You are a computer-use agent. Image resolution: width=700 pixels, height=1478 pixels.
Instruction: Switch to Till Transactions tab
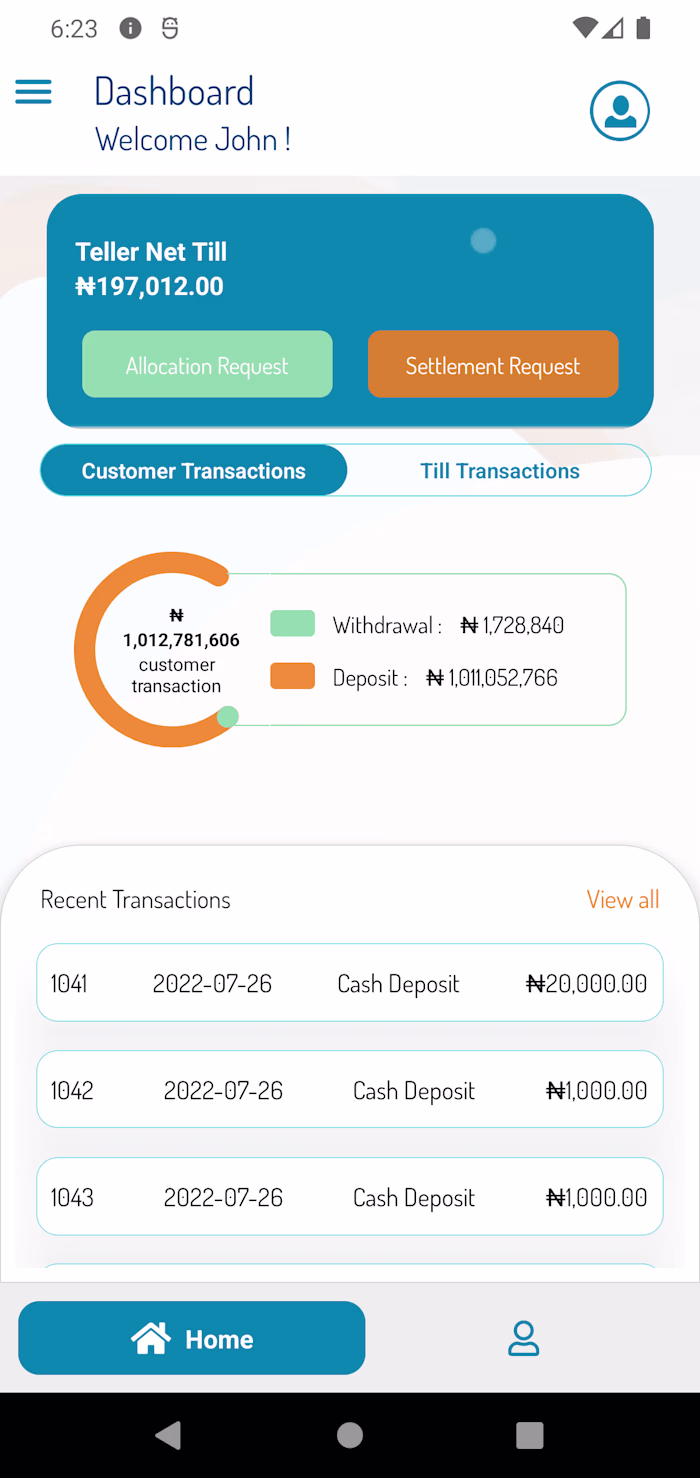pyautogui.click(x=499, y=471)
